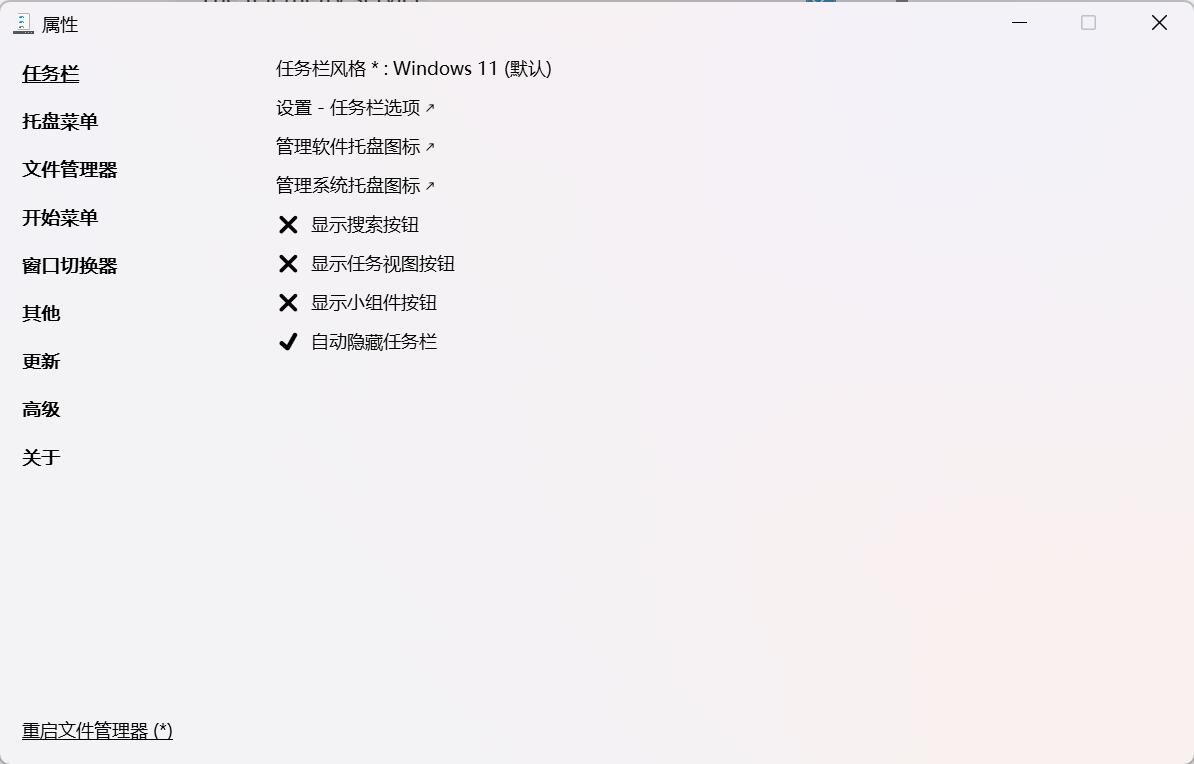Select the 任务栏 section
This screenshot has width=1194, height=764.
pyautogui.click(x=50, y=74)
